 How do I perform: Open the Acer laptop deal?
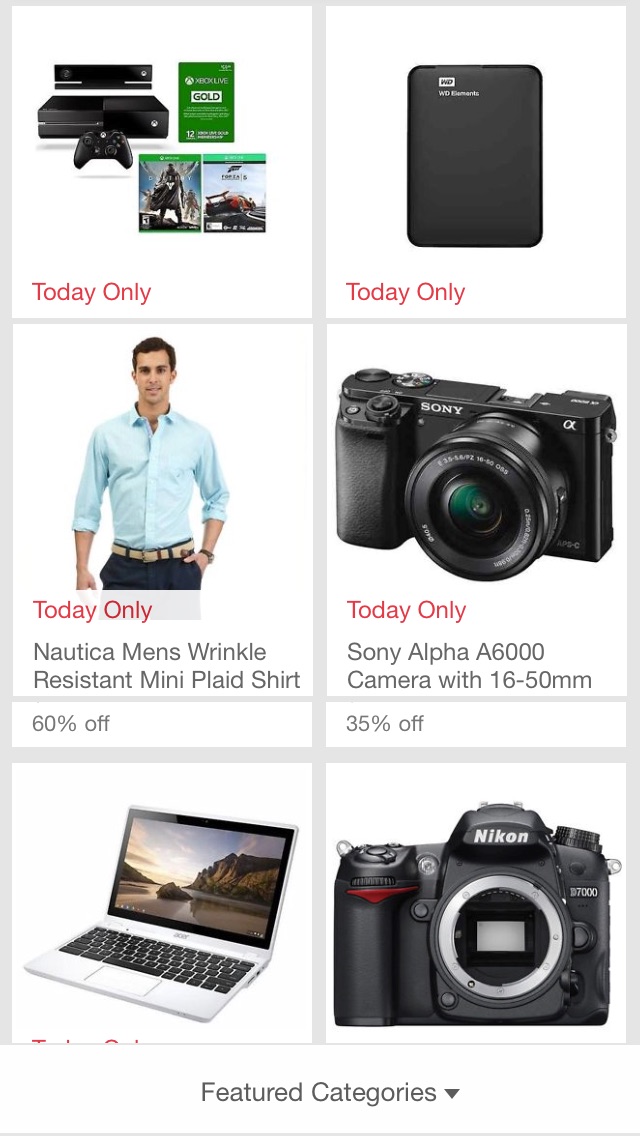(x=161, y=900)
